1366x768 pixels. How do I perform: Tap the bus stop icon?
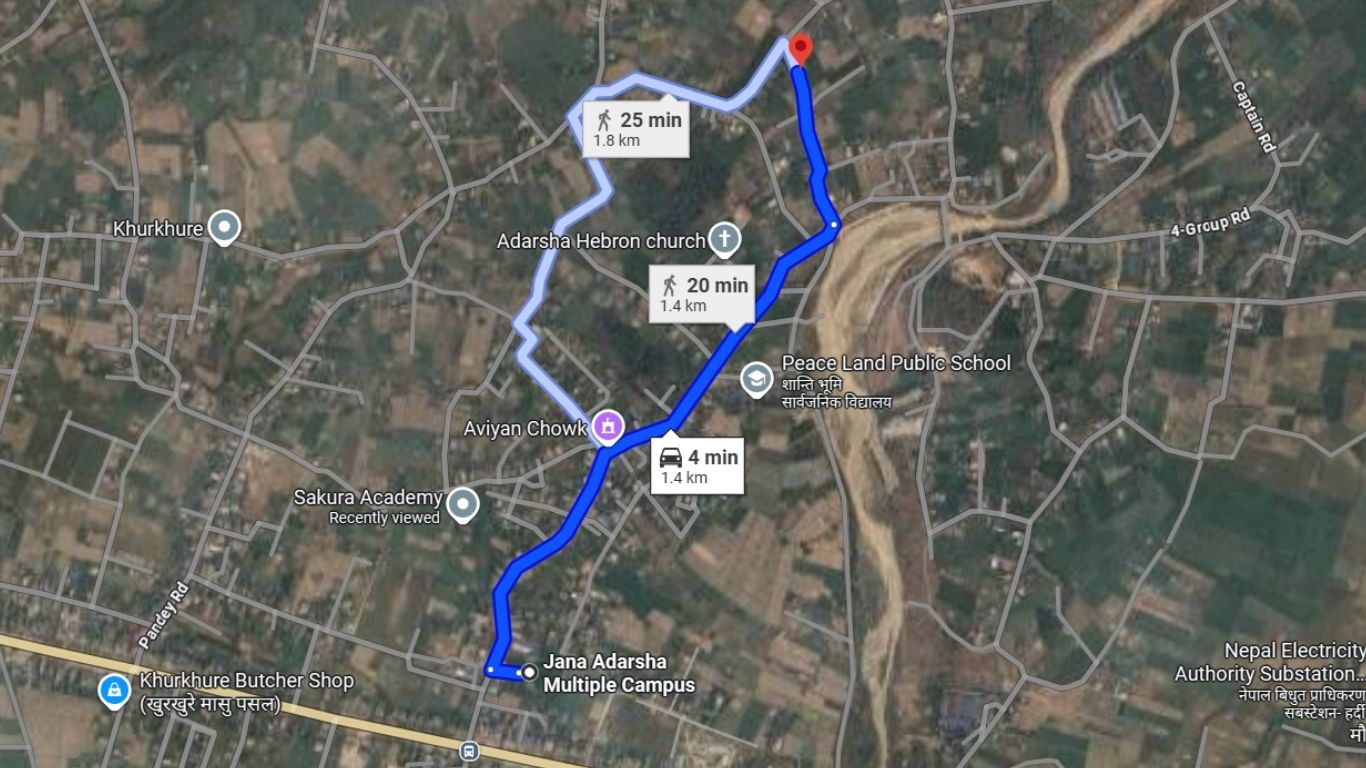[x=469, y=750]
